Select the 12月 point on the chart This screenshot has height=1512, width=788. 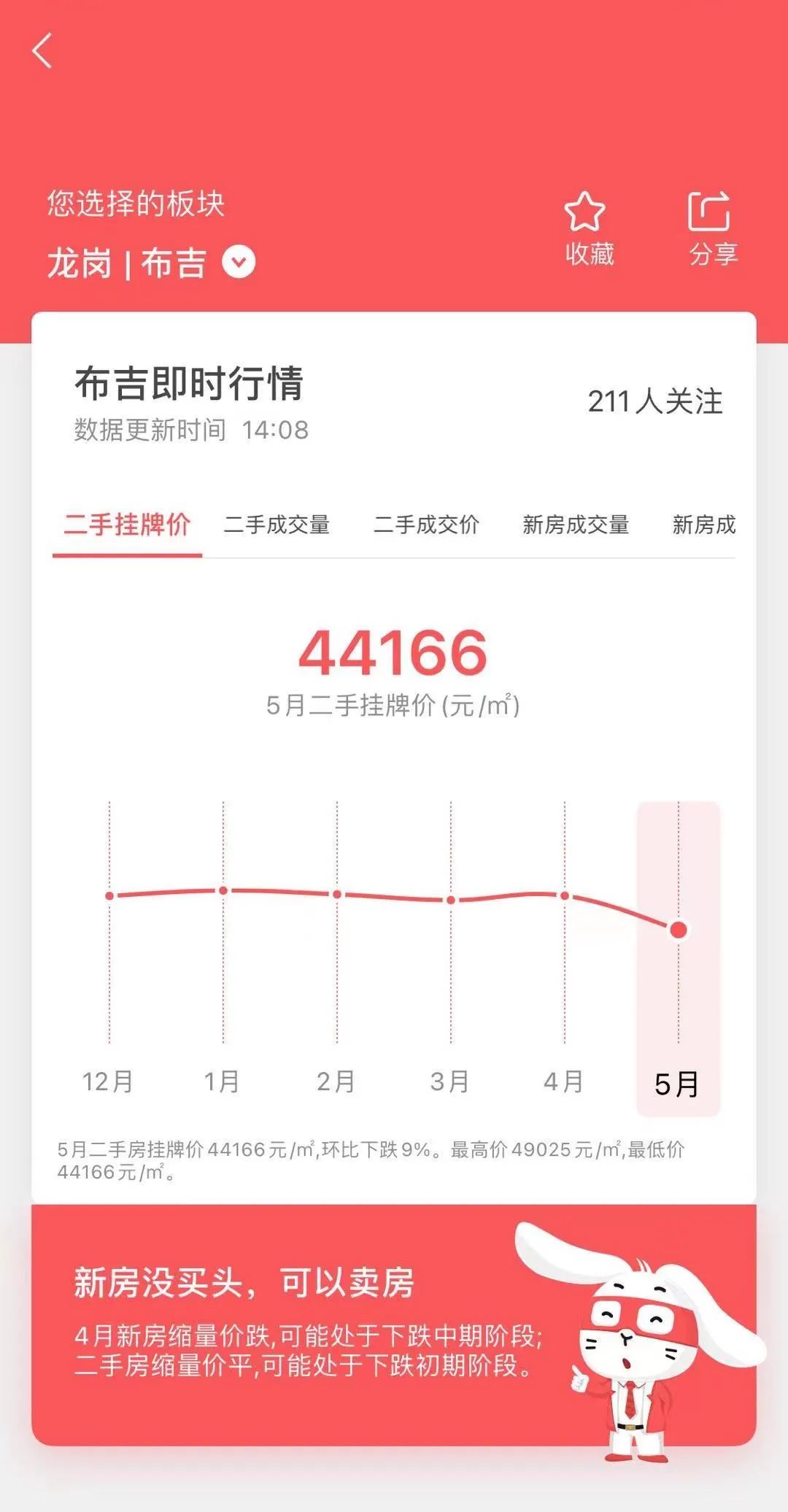click(x=109, y=895)
